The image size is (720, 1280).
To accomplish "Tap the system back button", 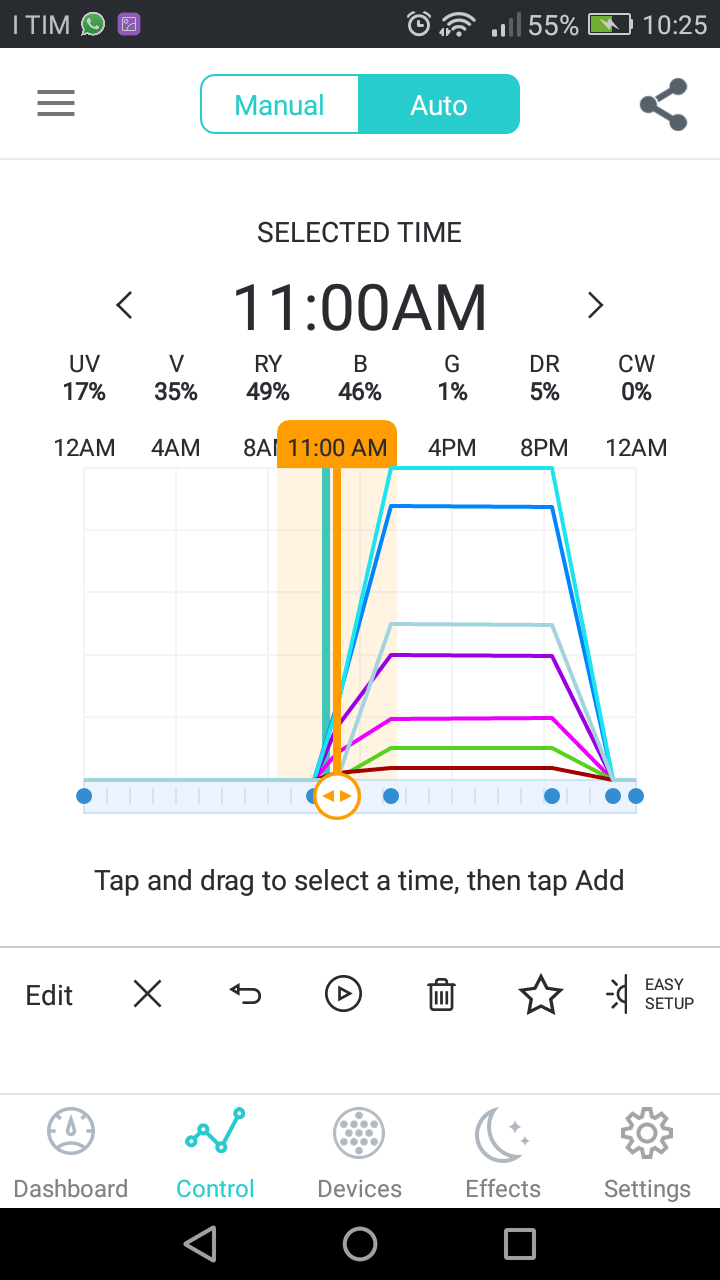I will click(x=200, y=1243).
